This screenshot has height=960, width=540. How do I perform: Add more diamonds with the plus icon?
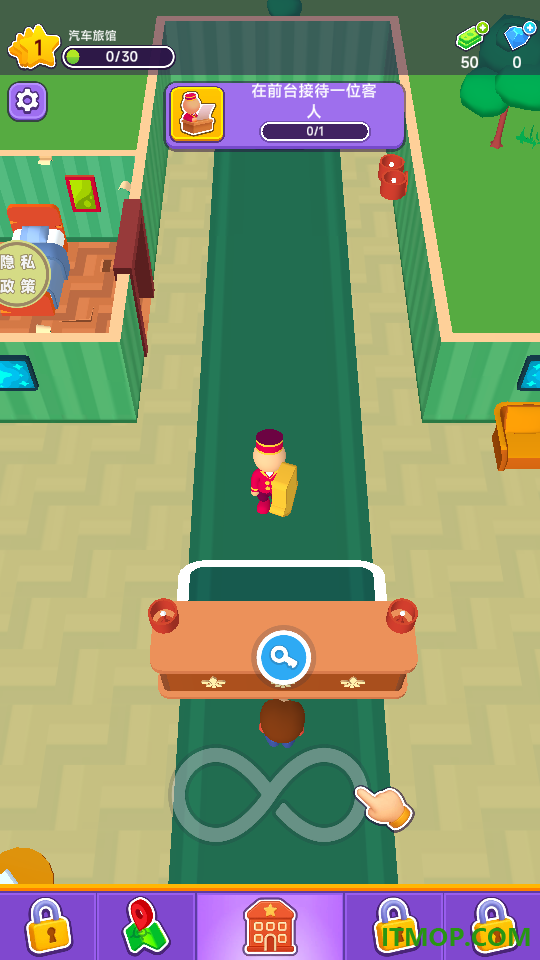[x=530, y=28]
